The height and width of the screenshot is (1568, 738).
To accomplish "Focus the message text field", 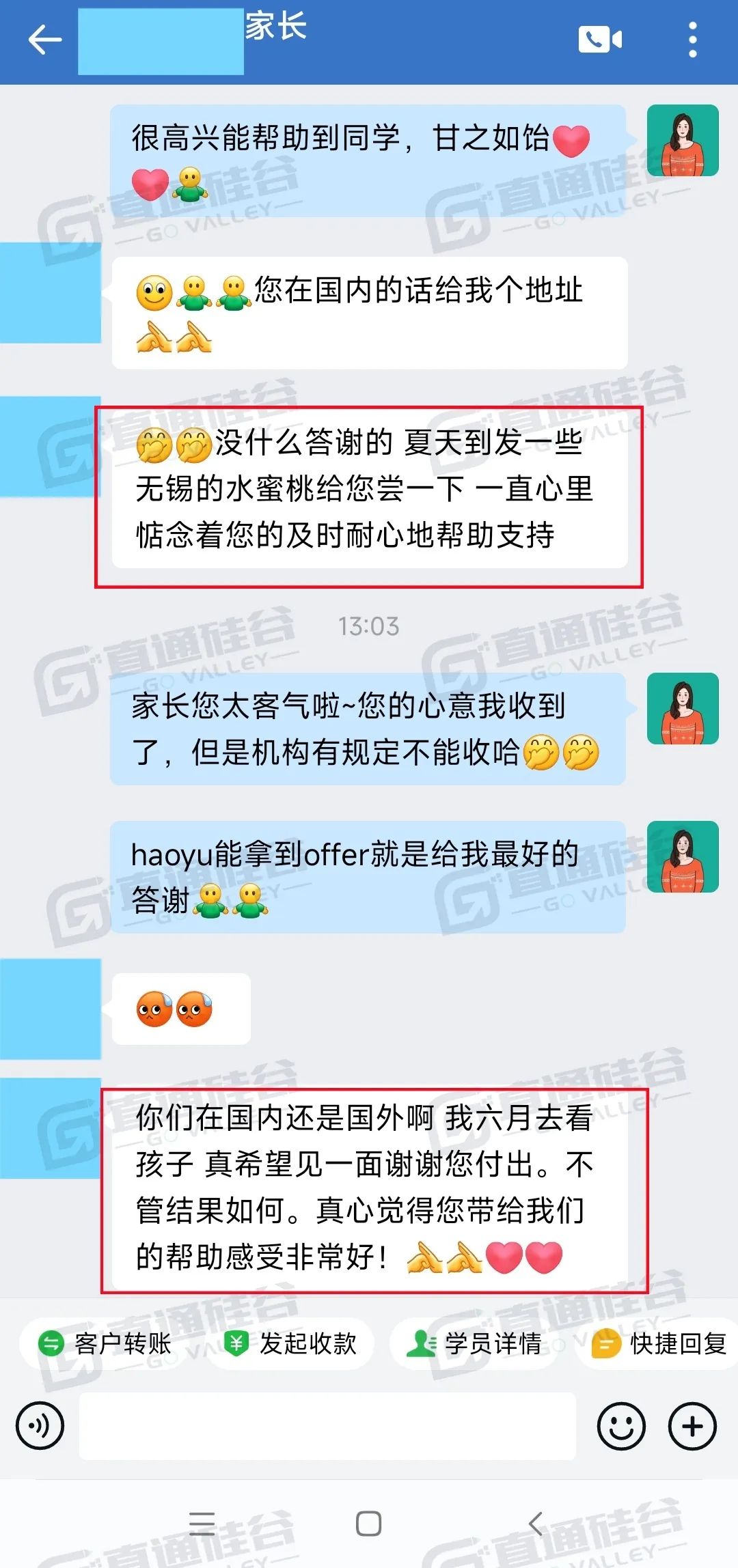I will (327, 1427).
